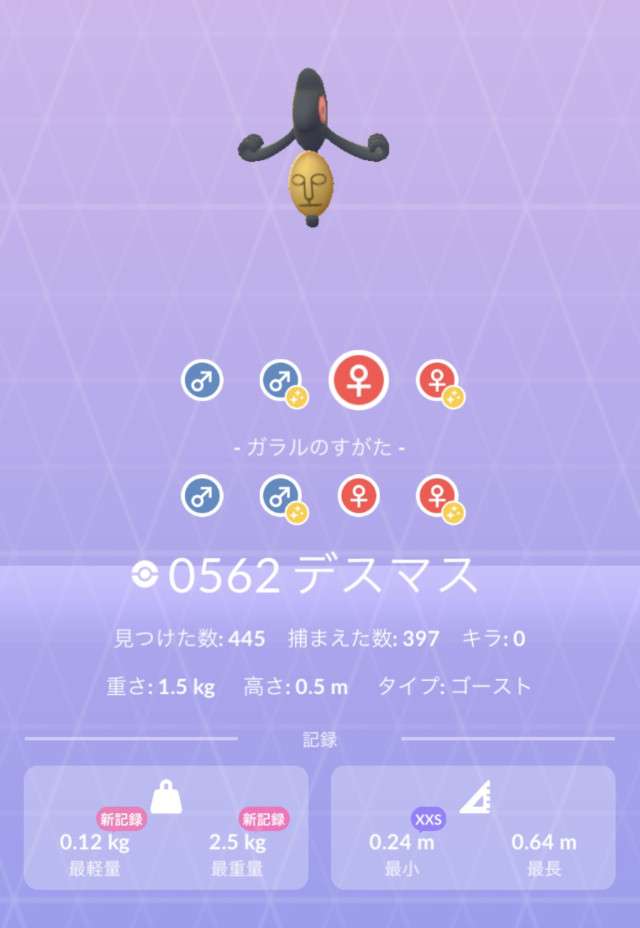Select the regular female form icon
Image resolution: width=640 pixels, height=928 pixels.
click(359, 381)
